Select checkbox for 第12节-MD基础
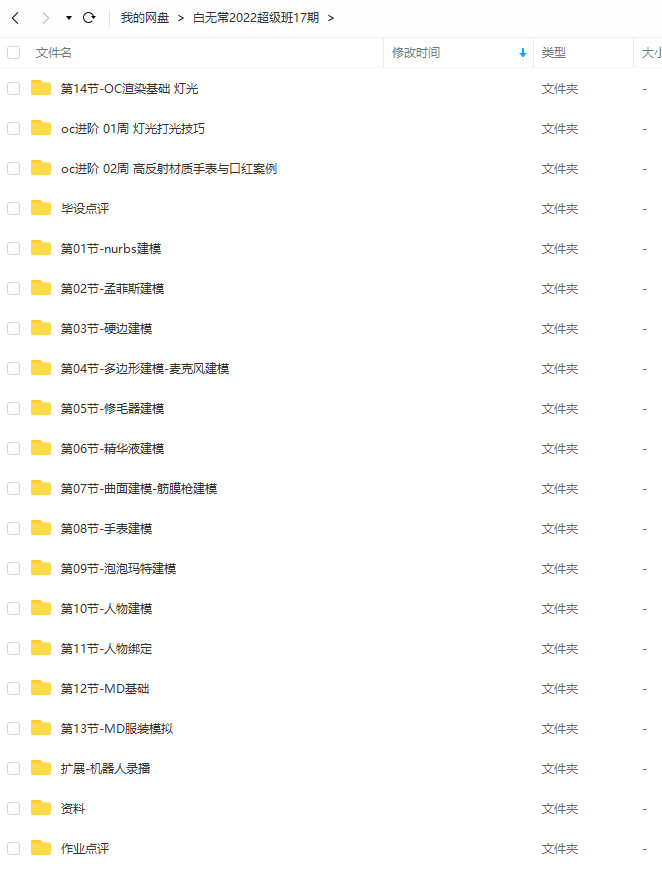Image resolution: width=662 pixels, height=883 pixels. pyautogui.click(x=14, y=689)
